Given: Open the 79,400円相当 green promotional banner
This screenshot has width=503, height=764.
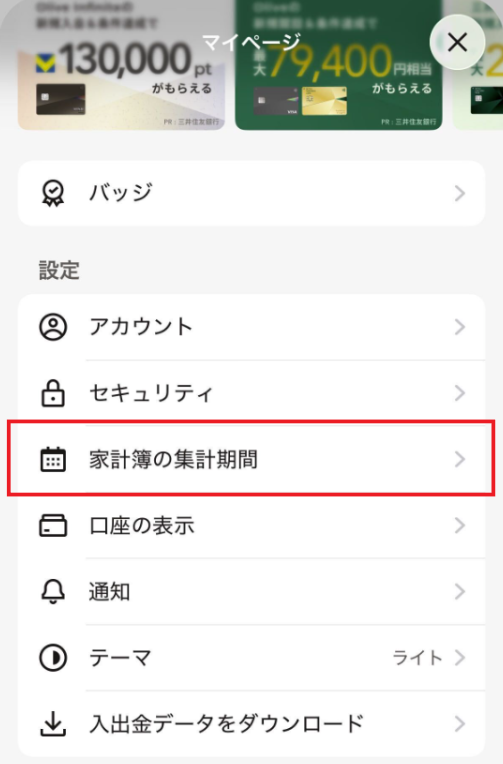Looking at the screenshot, I should tap(339, 65).
